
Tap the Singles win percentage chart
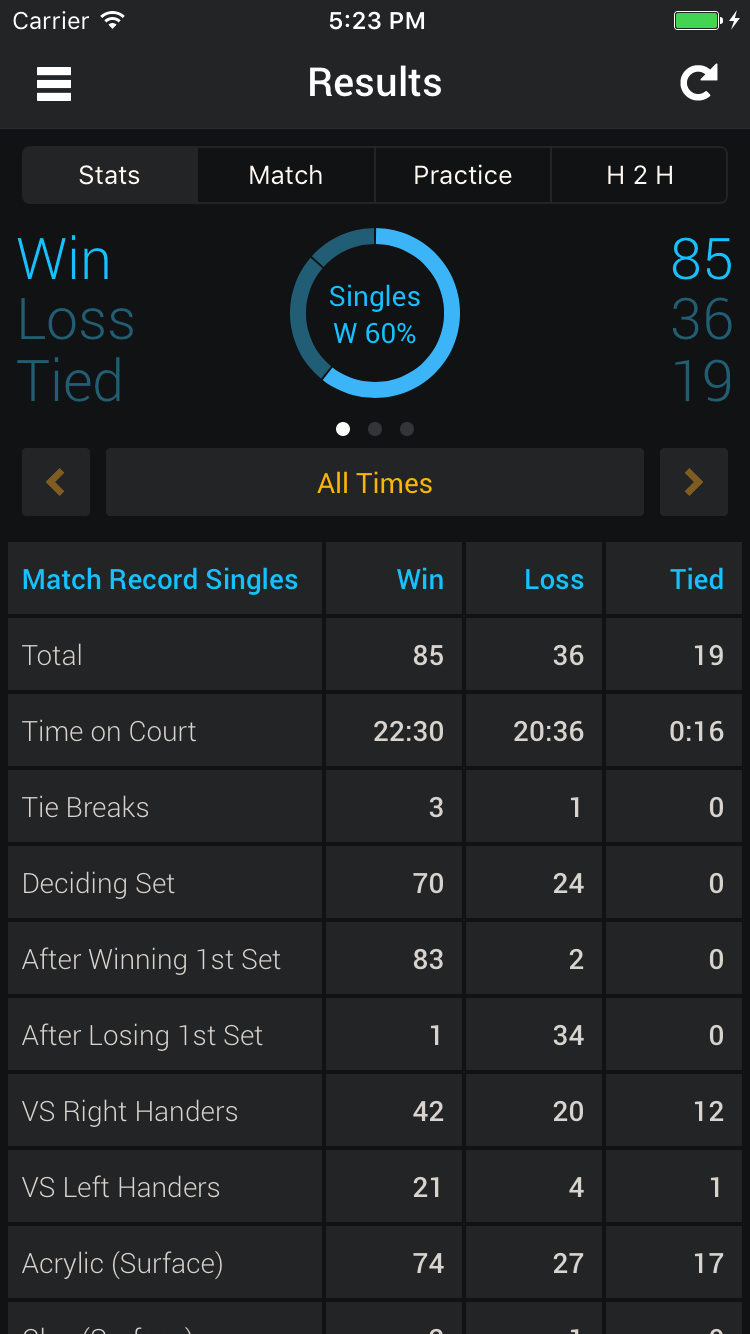(375, 313)
